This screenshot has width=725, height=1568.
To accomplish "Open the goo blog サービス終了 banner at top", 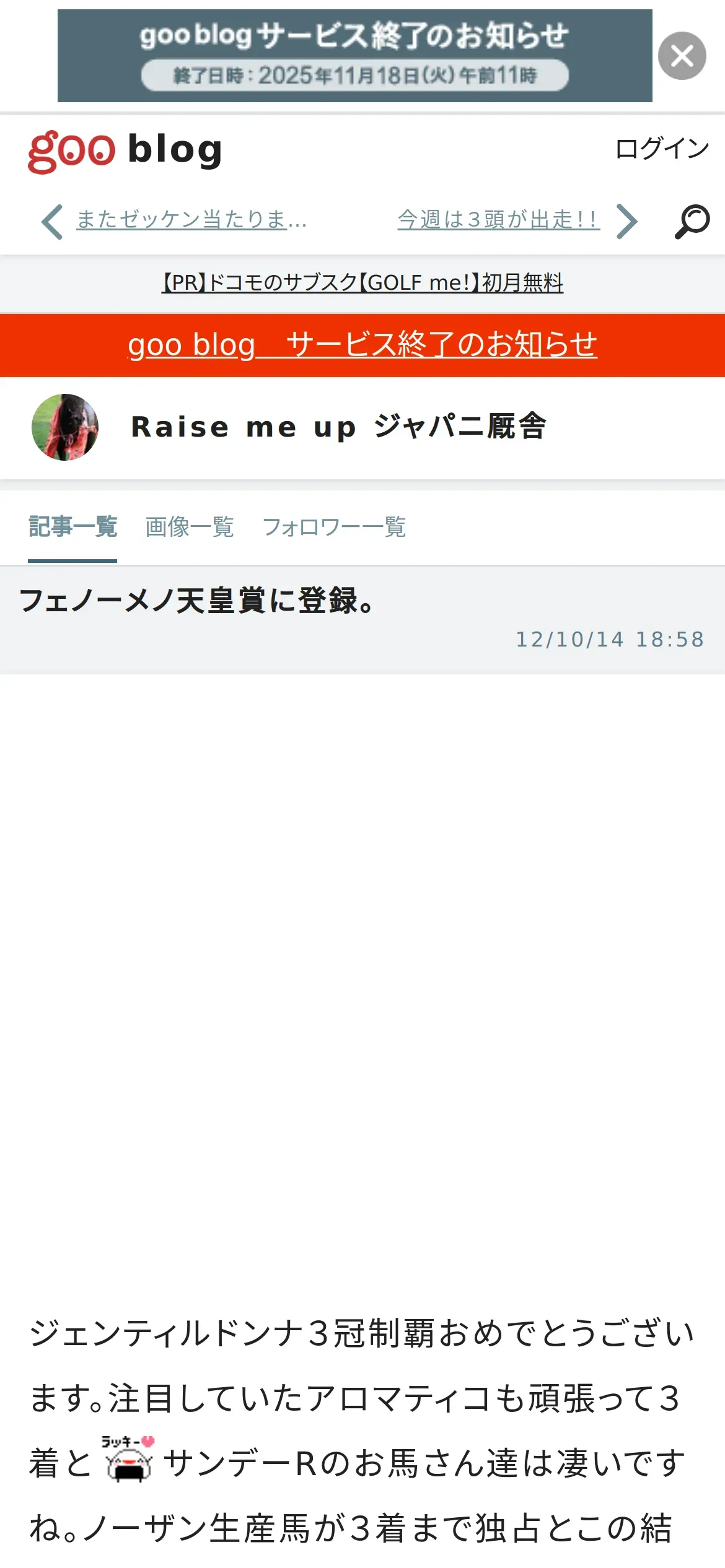I will pyautogui.click(x=354, y=56).
